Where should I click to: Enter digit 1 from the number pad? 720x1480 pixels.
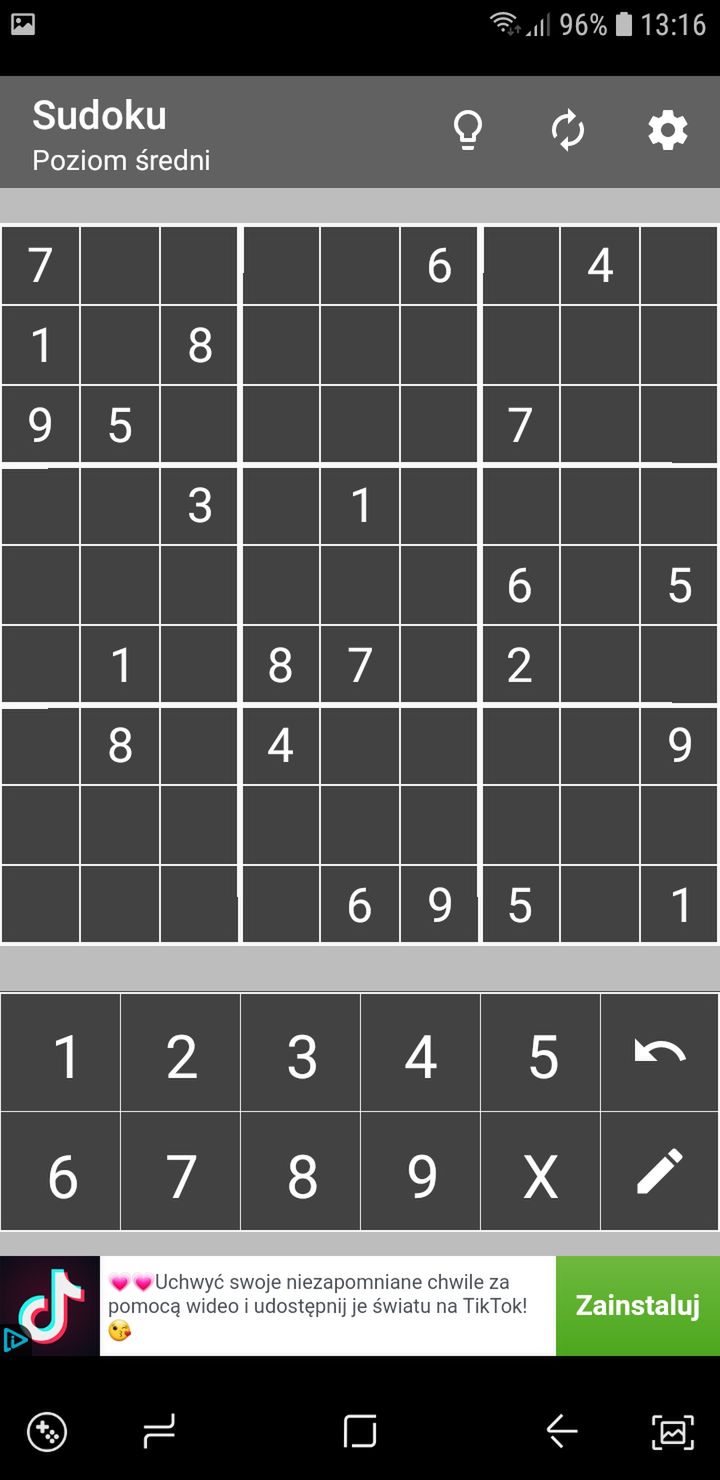click(61, 1052)
